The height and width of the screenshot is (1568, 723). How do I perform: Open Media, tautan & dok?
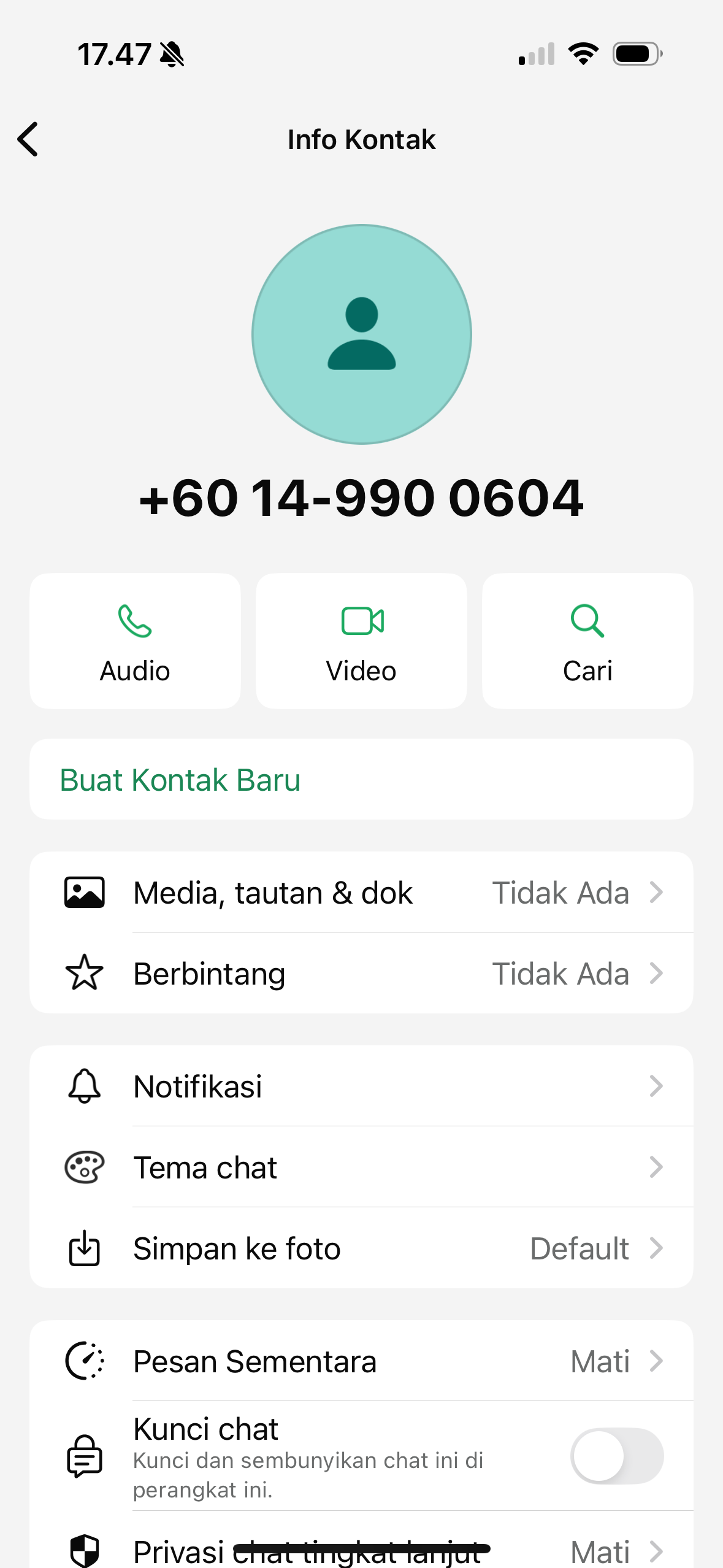(x=361, y=893)
